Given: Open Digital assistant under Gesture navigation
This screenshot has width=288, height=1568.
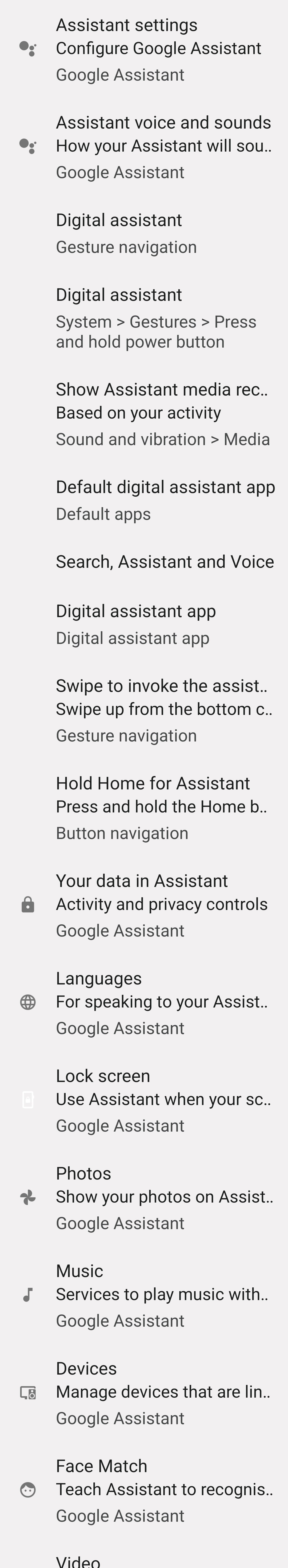Looking at the screenshot, I should click(144, 233).
